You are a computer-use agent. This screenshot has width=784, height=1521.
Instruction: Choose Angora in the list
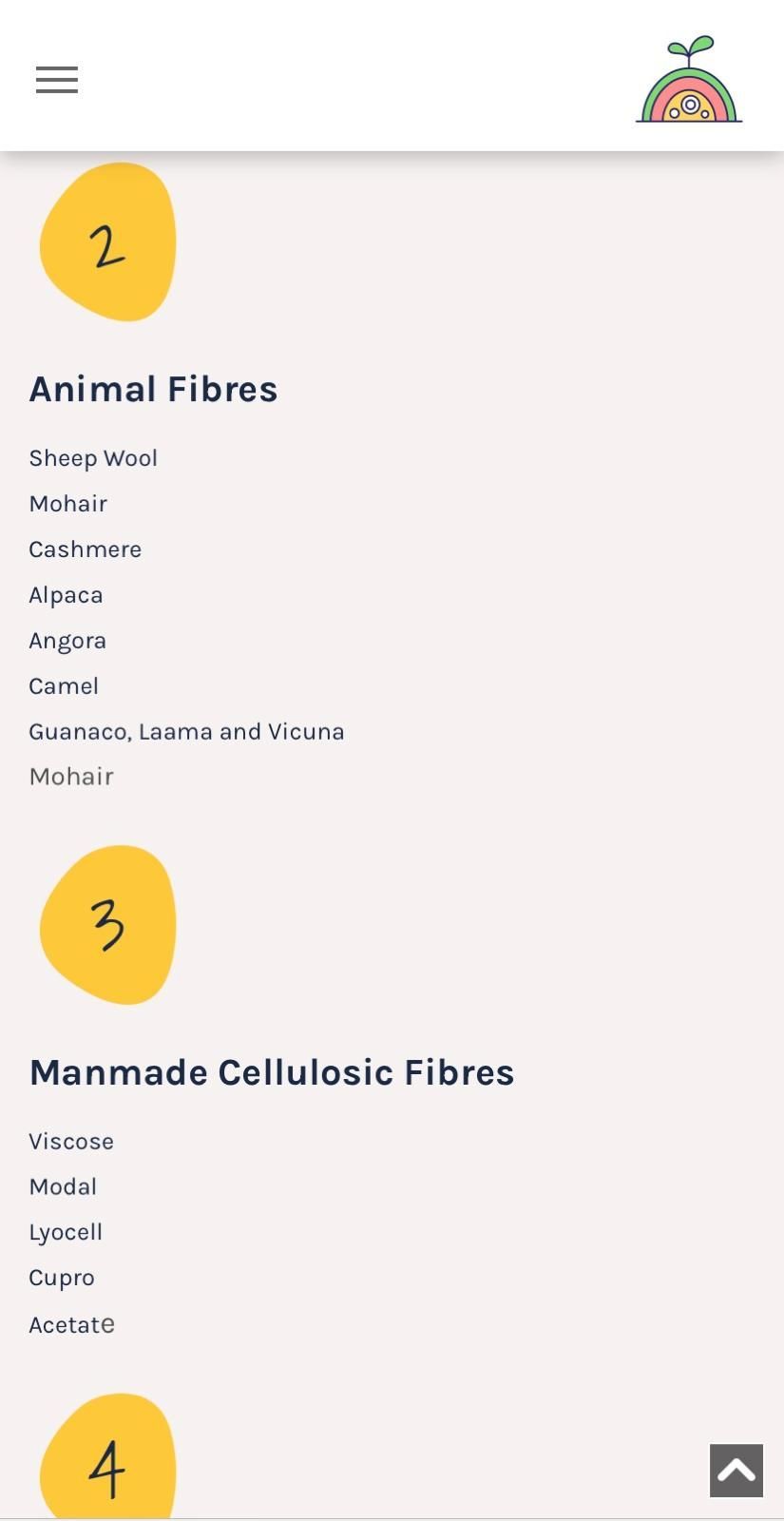[67, 641]
